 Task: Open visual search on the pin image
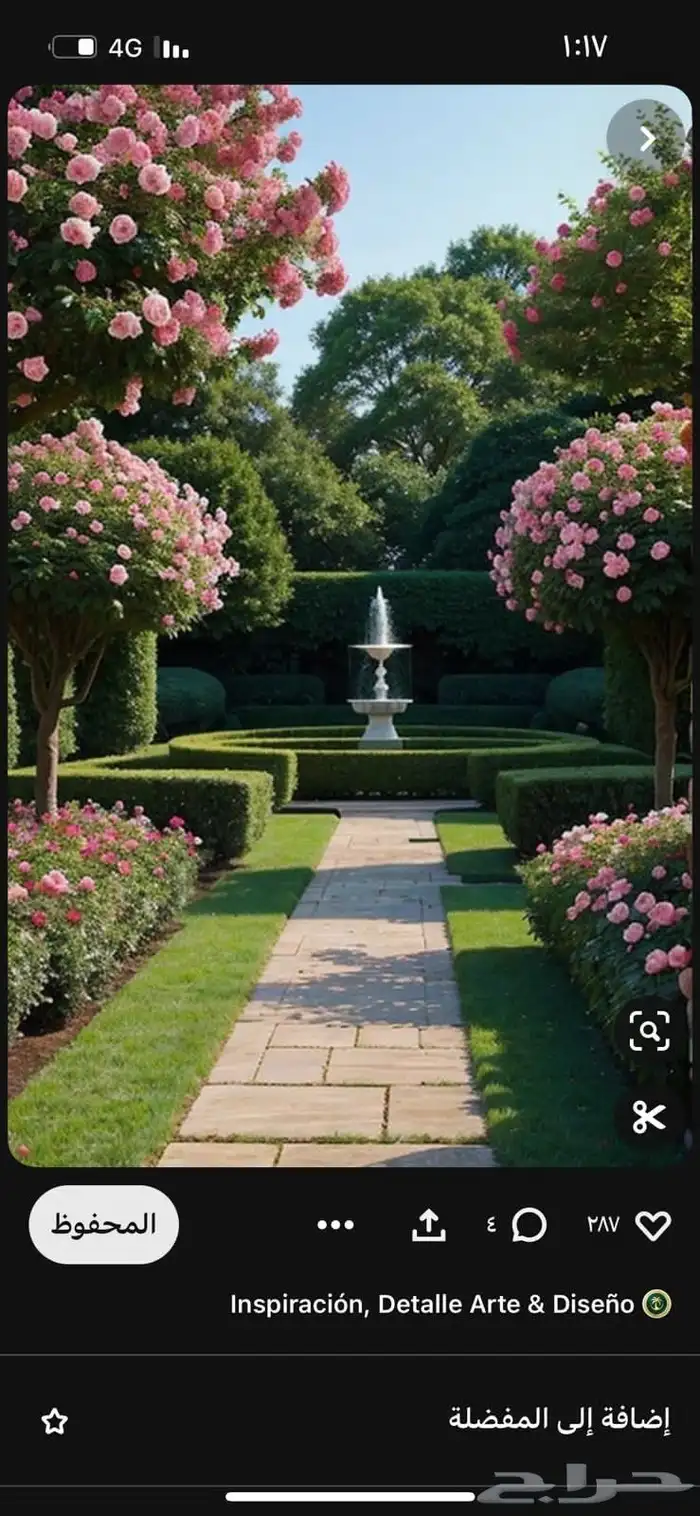click(649, 1031)
